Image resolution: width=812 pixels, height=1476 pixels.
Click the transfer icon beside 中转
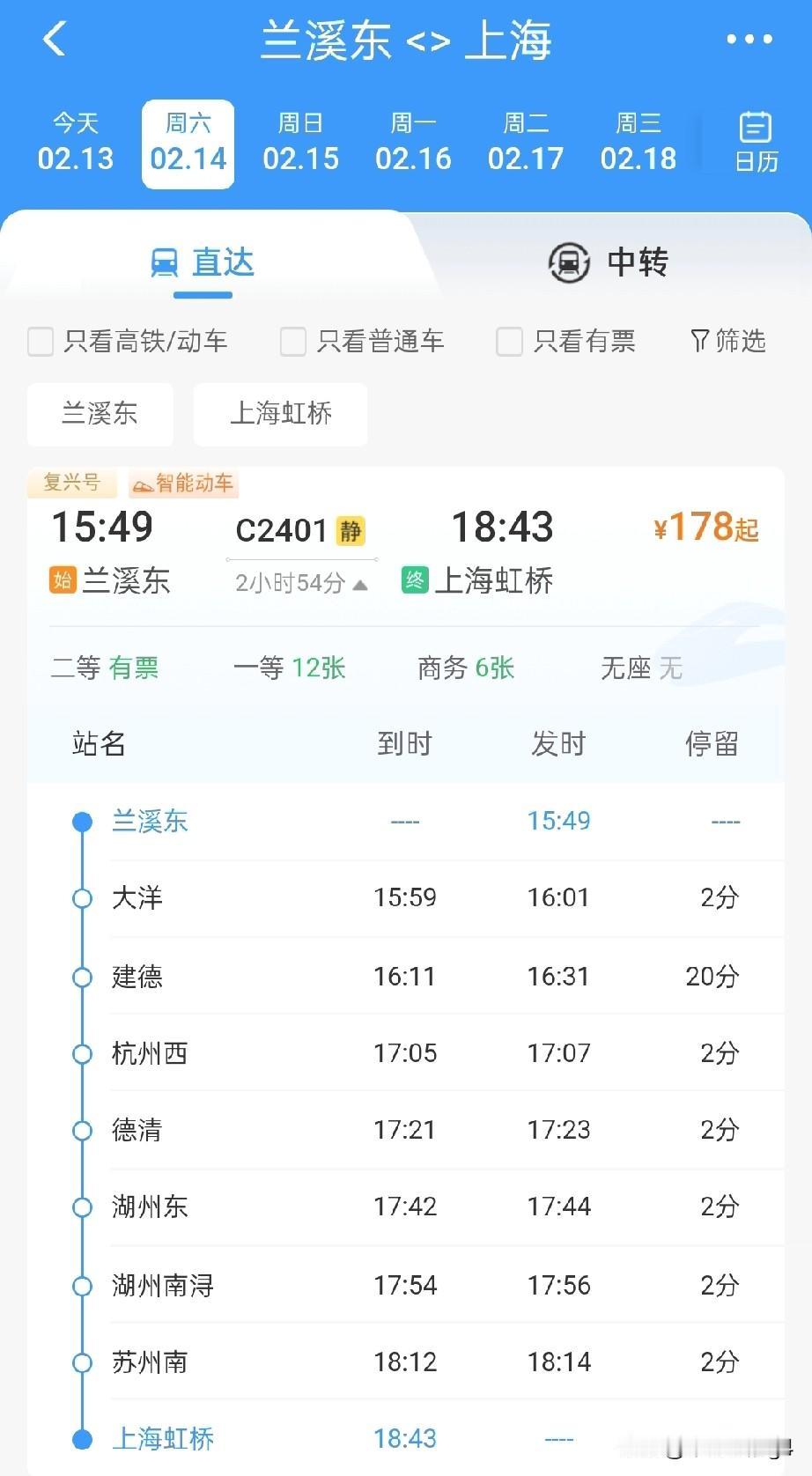pyautogui.click(x=567, y=261)
